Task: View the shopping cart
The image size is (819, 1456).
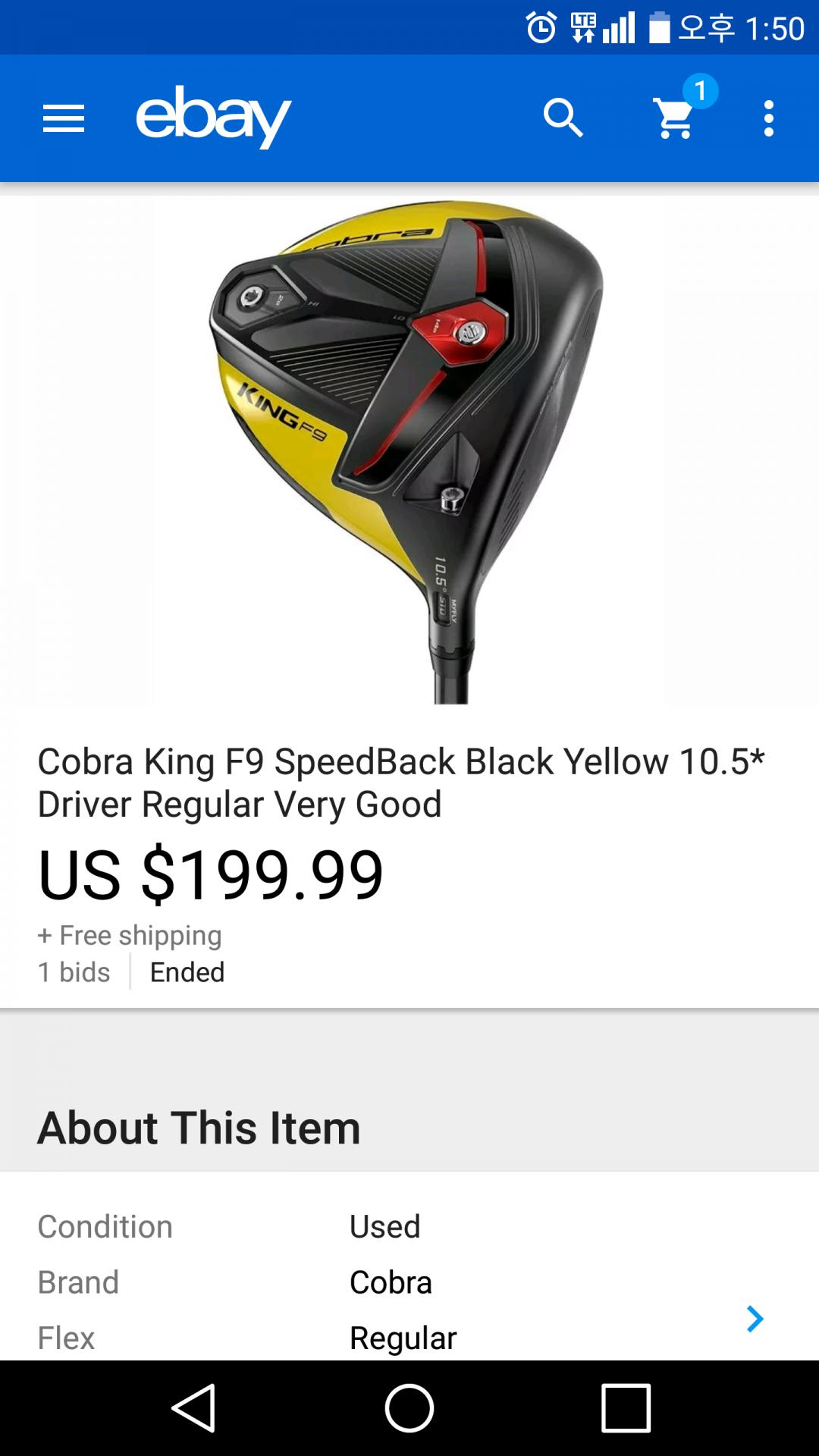Action: pyautogui.click(x=676, y=118)
